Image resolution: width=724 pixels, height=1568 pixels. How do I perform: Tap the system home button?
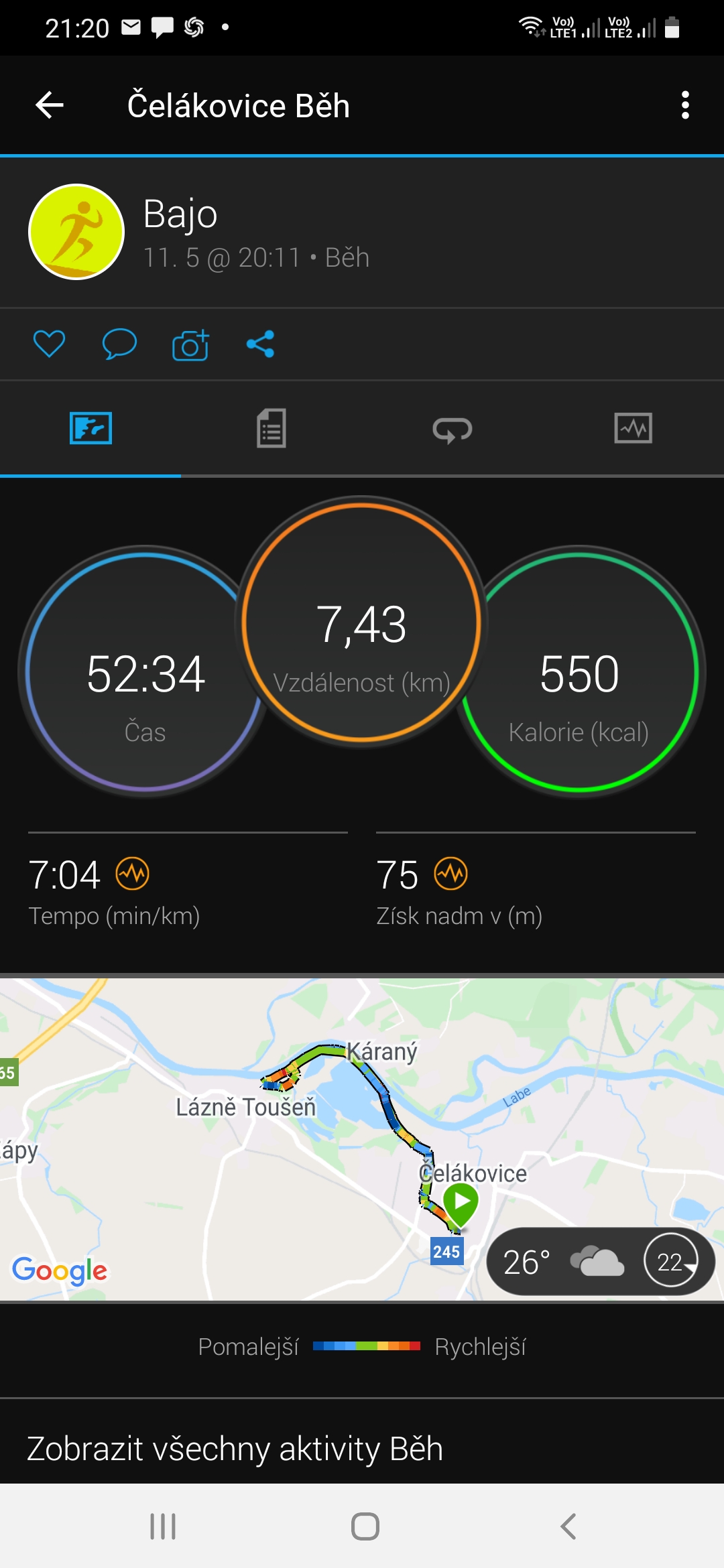point(365,1526)
